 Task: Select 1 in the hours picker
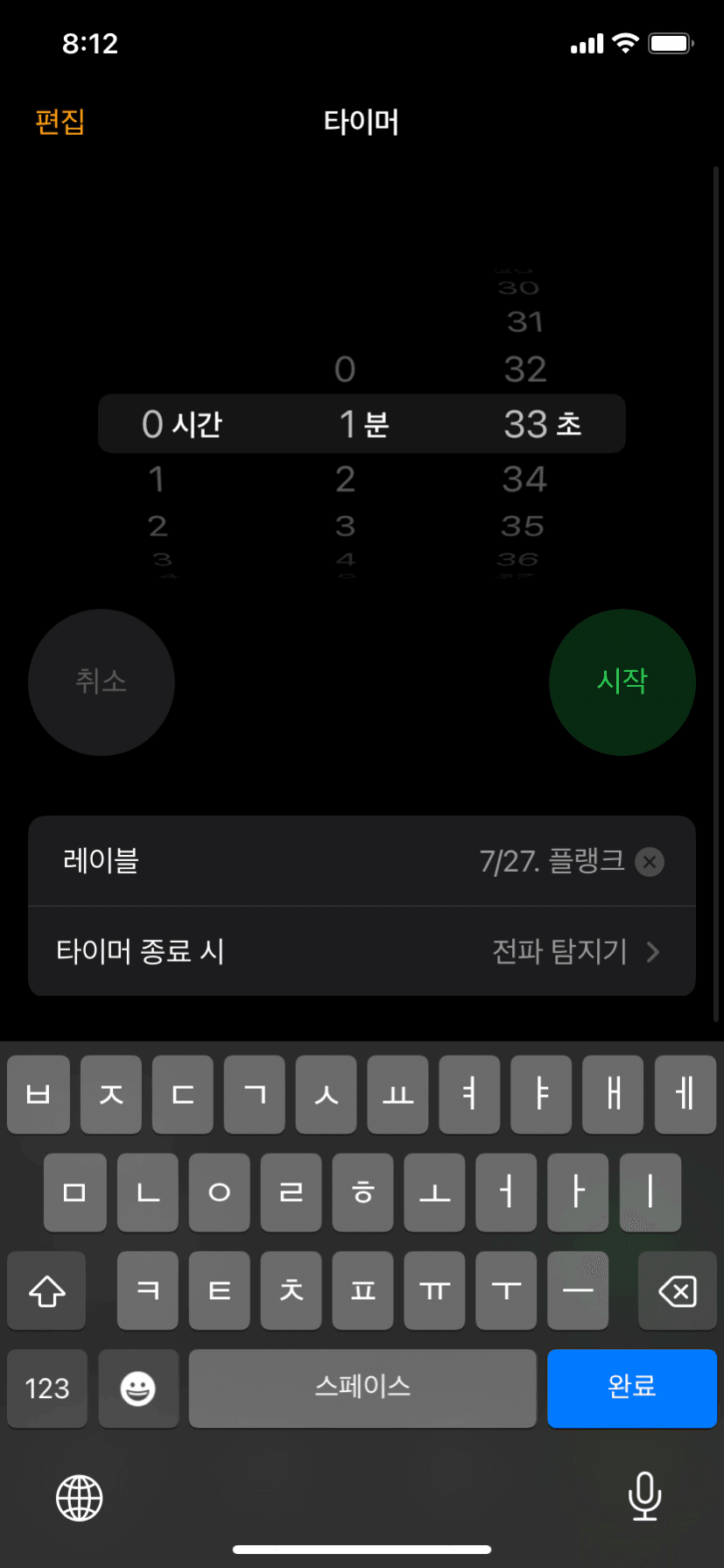(157, 479)
